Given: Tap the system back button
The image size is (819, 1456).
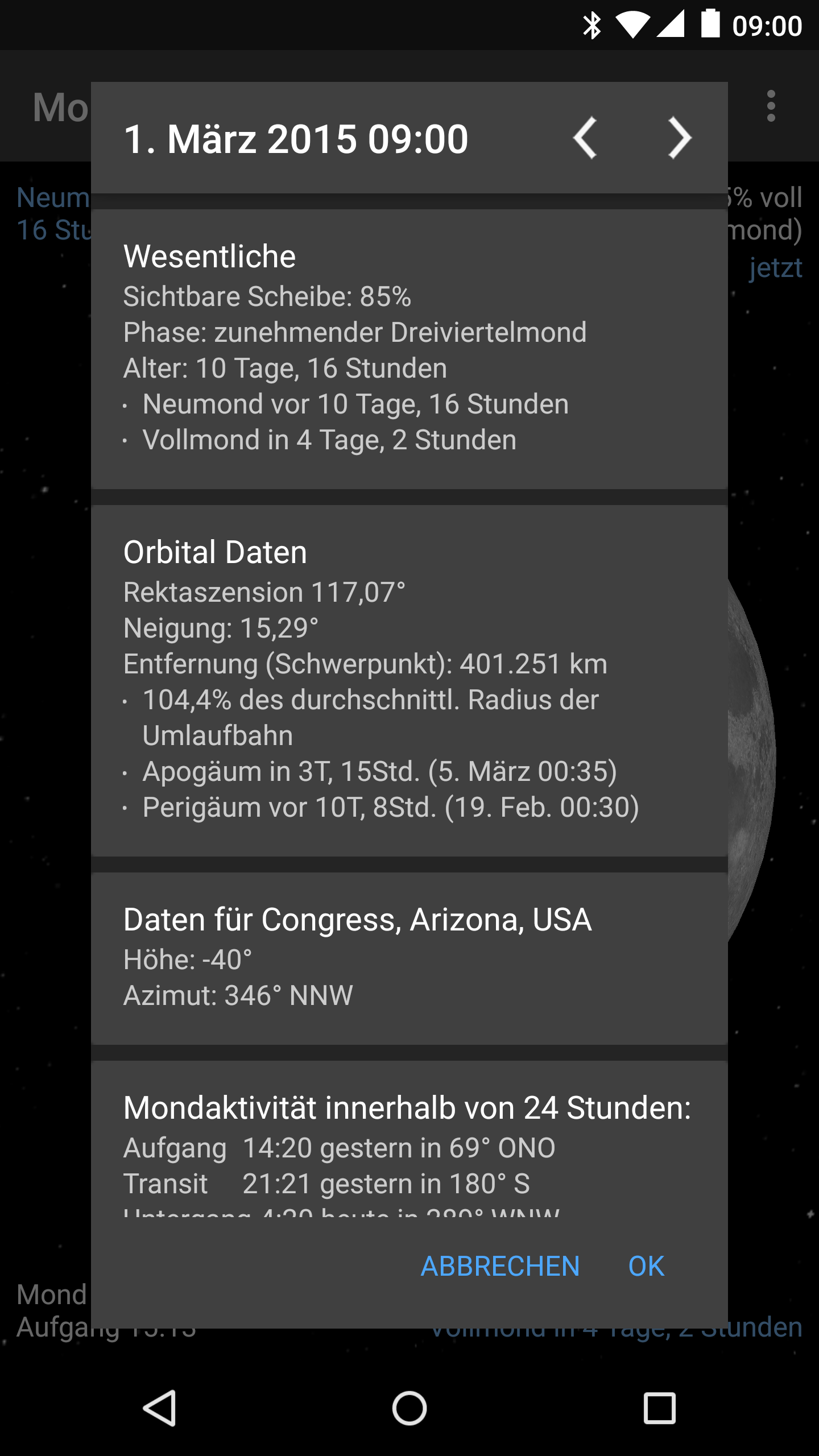Looking at the screenshot, I should pos(159,1408).
